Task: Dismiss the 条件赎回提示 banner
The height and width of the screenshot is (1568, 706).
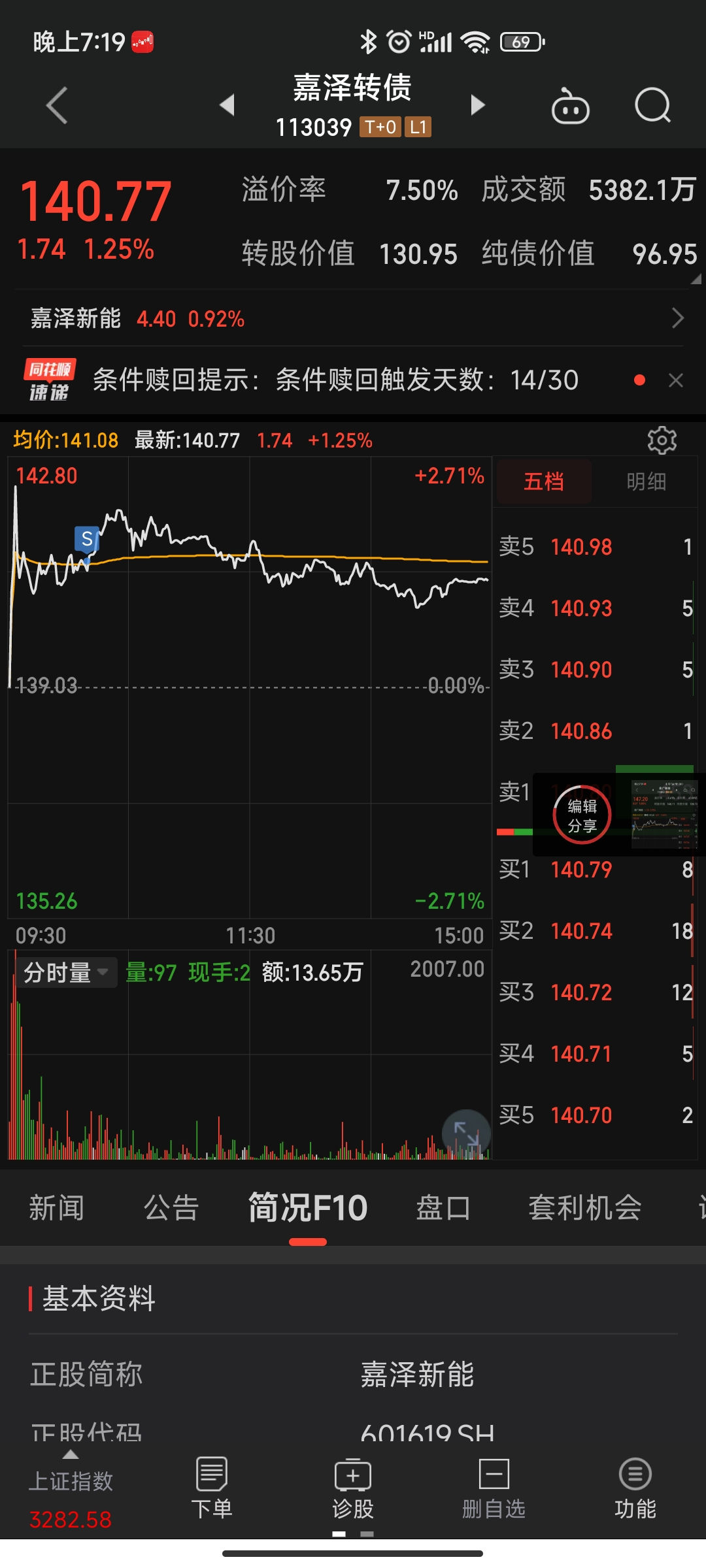Action: tap(676, 380)
